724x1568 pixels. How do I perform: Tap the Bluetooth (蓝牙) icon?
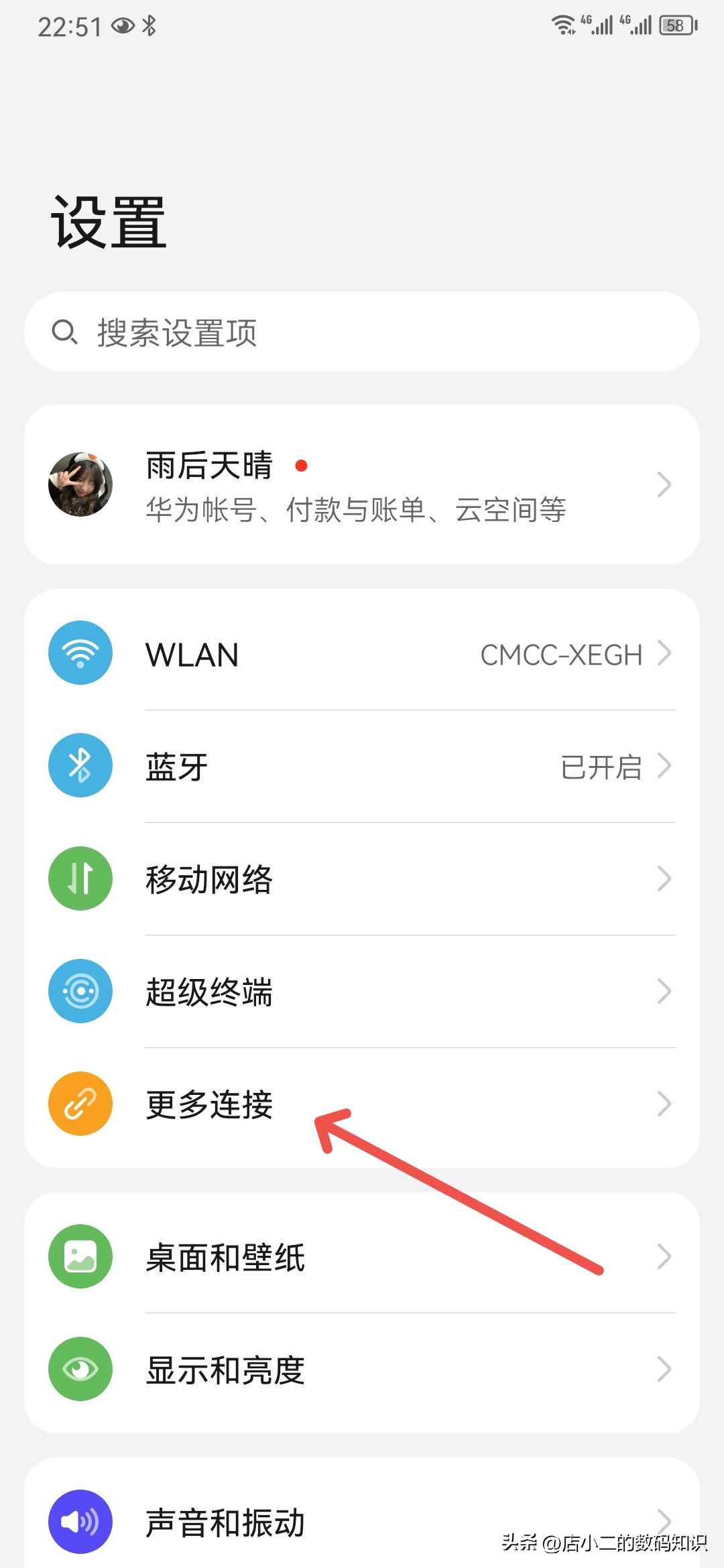pos(80,766)
